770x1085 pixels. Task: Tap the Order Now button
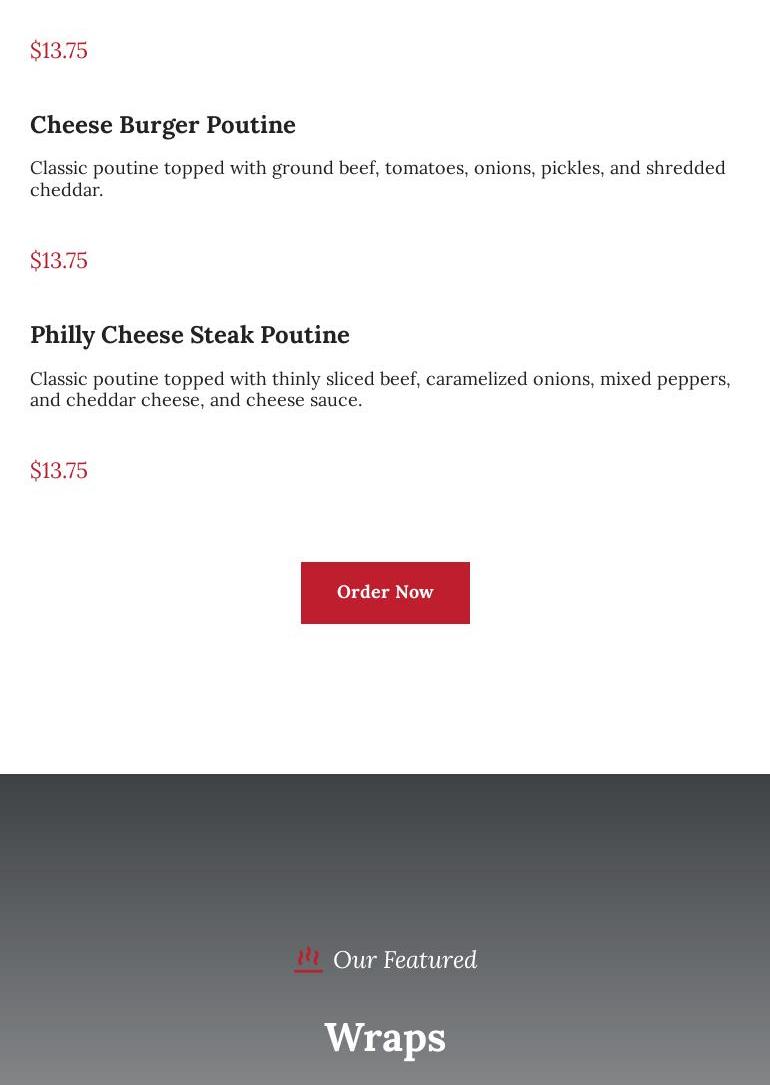point(385,592)
